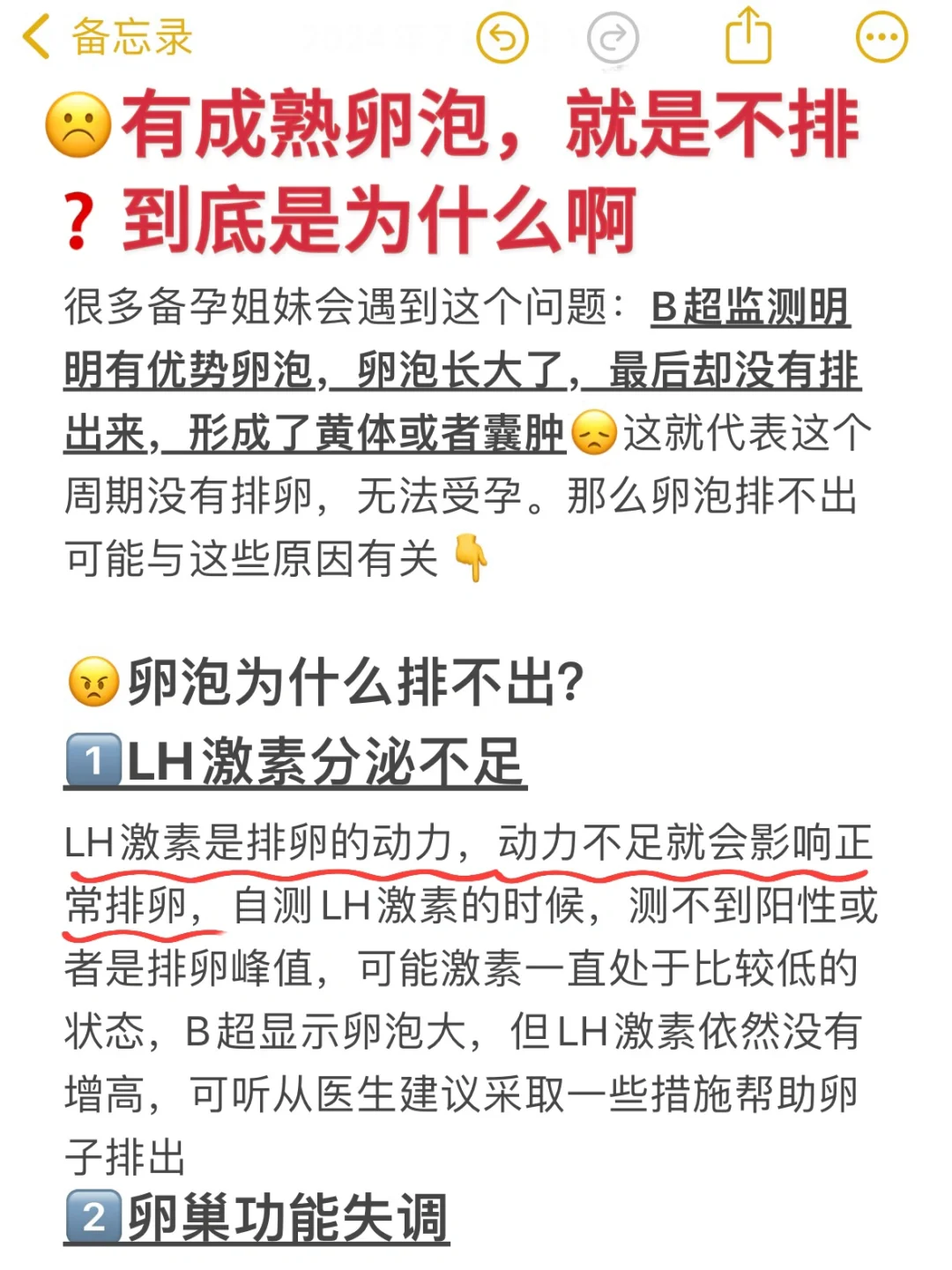Tap the underlined heading LH激素分泌不足
The width and height of the screenshot is (952, 1270).
326,760
